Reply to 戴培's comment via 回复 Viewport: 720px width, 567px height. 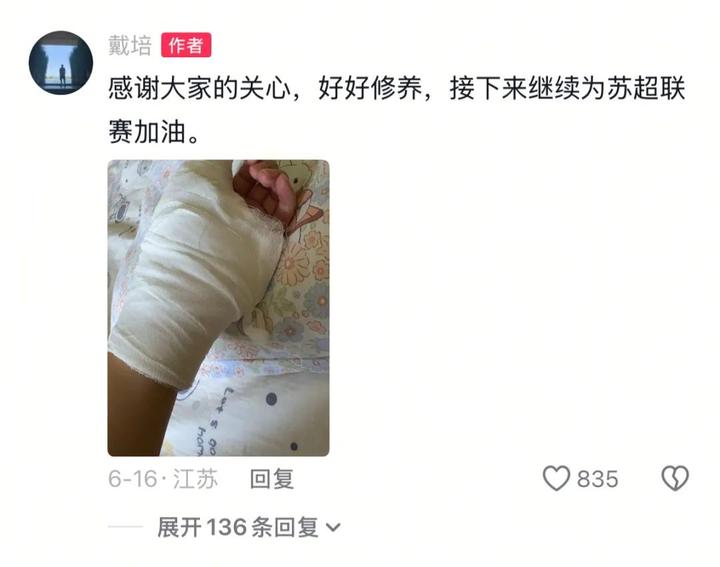(x=271, y=479)
